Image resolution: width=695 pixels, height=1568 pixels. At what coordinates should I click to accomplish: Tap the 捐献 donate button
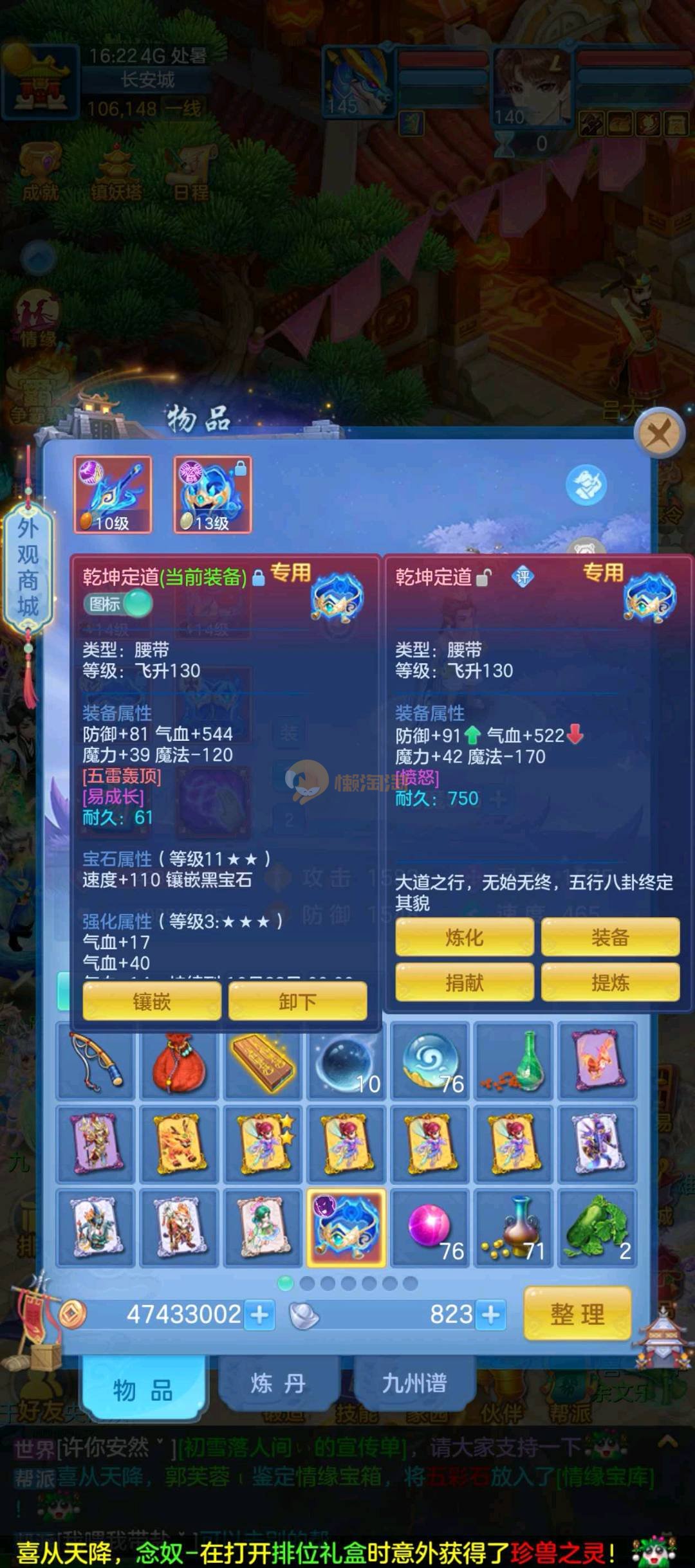pyautogui.click(x=464, y=983)
